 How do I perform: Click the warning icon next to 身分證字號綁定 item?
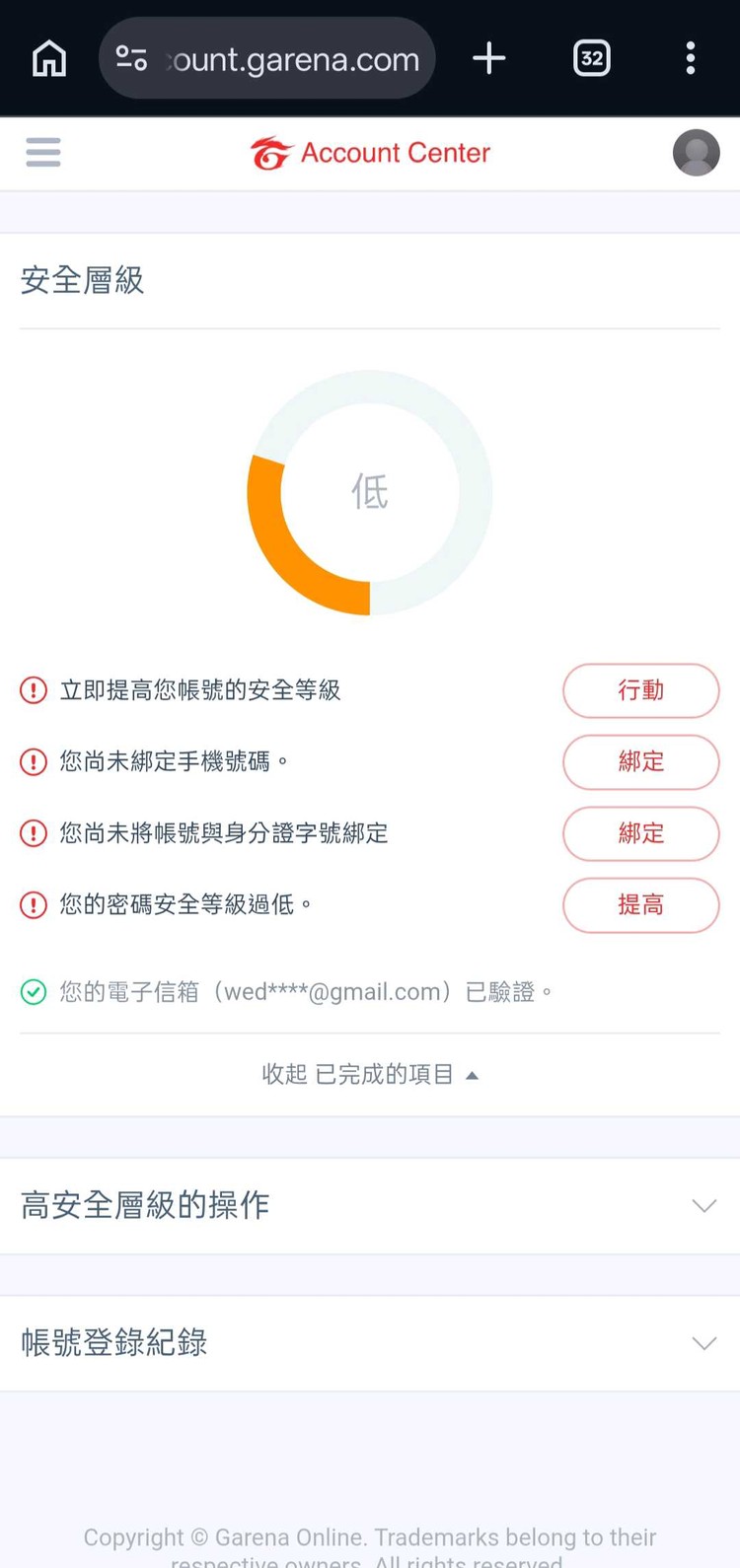pos(33,833)
